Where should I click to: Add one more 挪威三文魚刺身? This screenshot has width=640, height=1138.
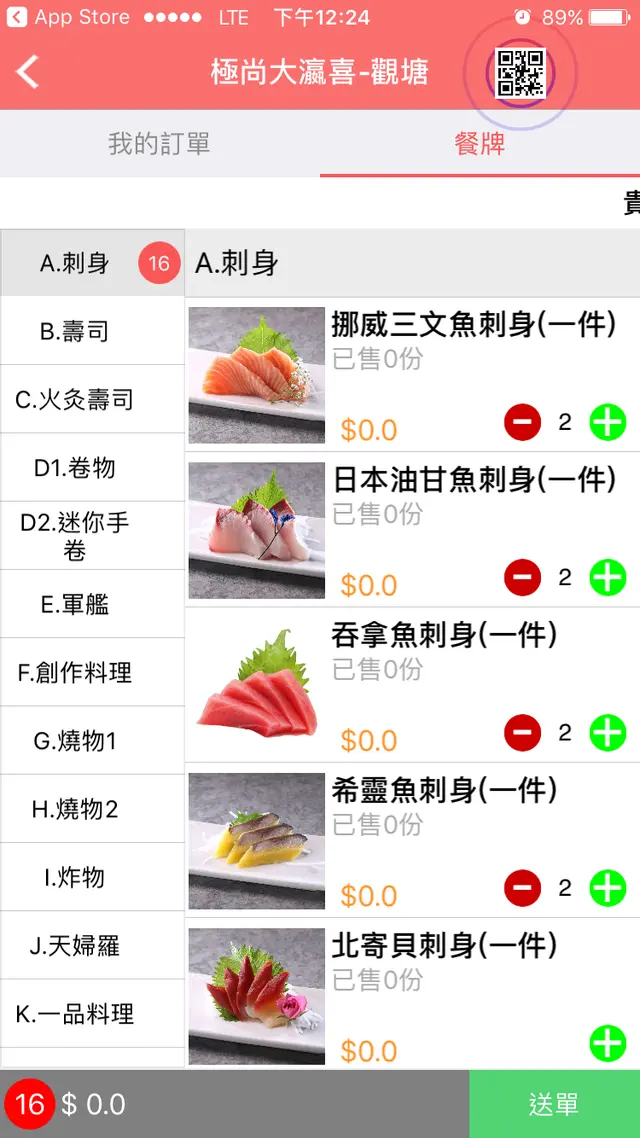(607, 422)
